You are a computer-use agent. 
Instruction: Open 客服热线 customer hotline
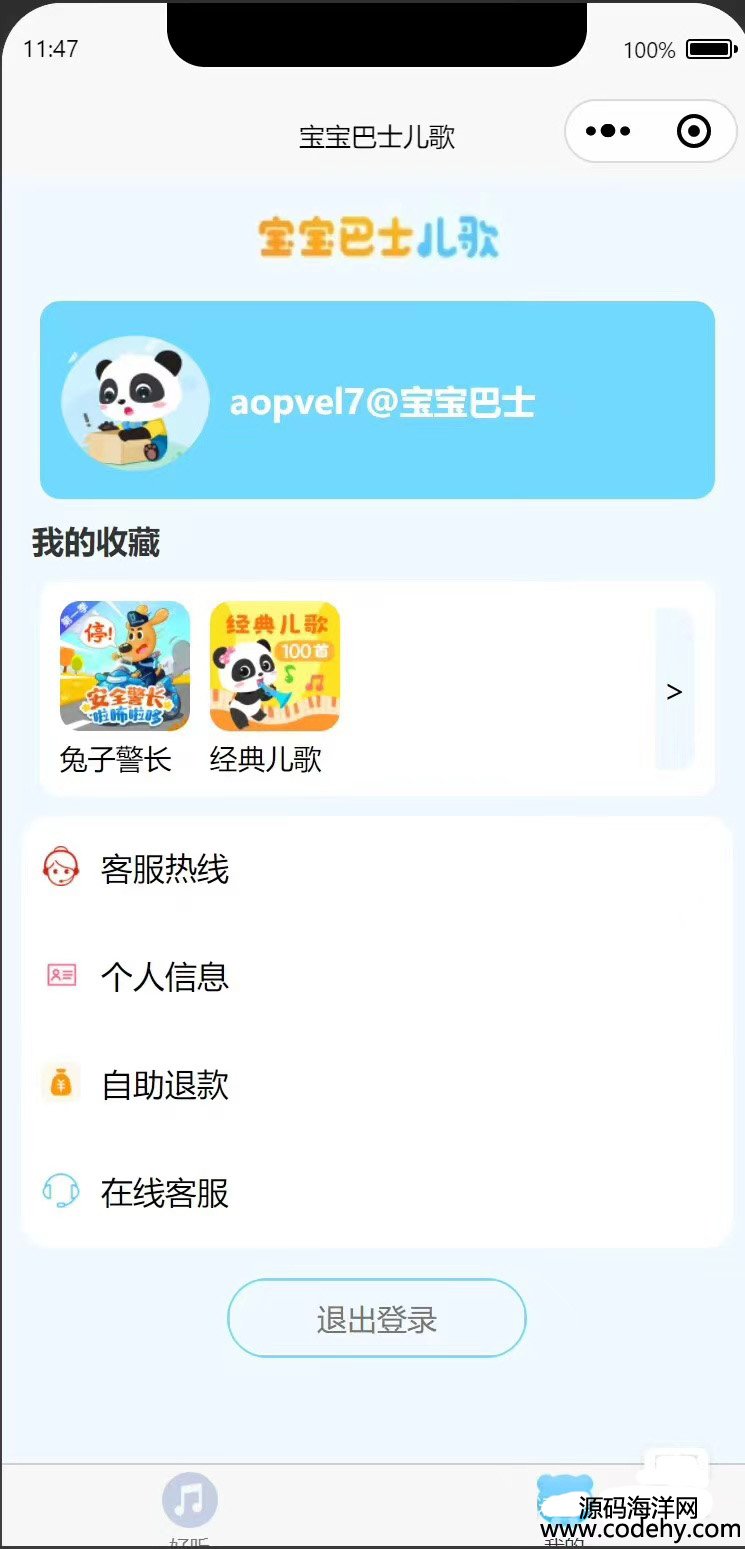(165, 869)
